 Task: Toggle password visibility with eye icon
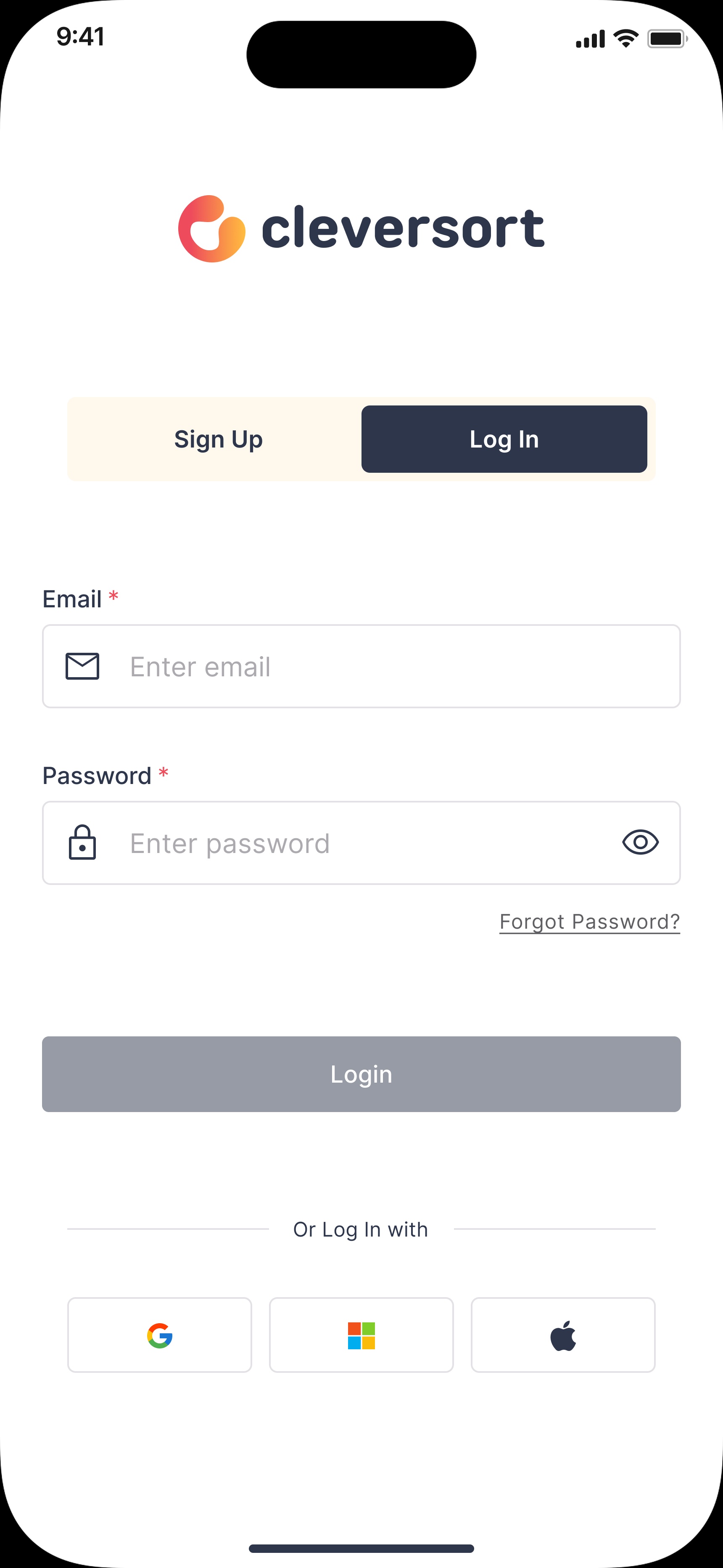tap(640, 842)
